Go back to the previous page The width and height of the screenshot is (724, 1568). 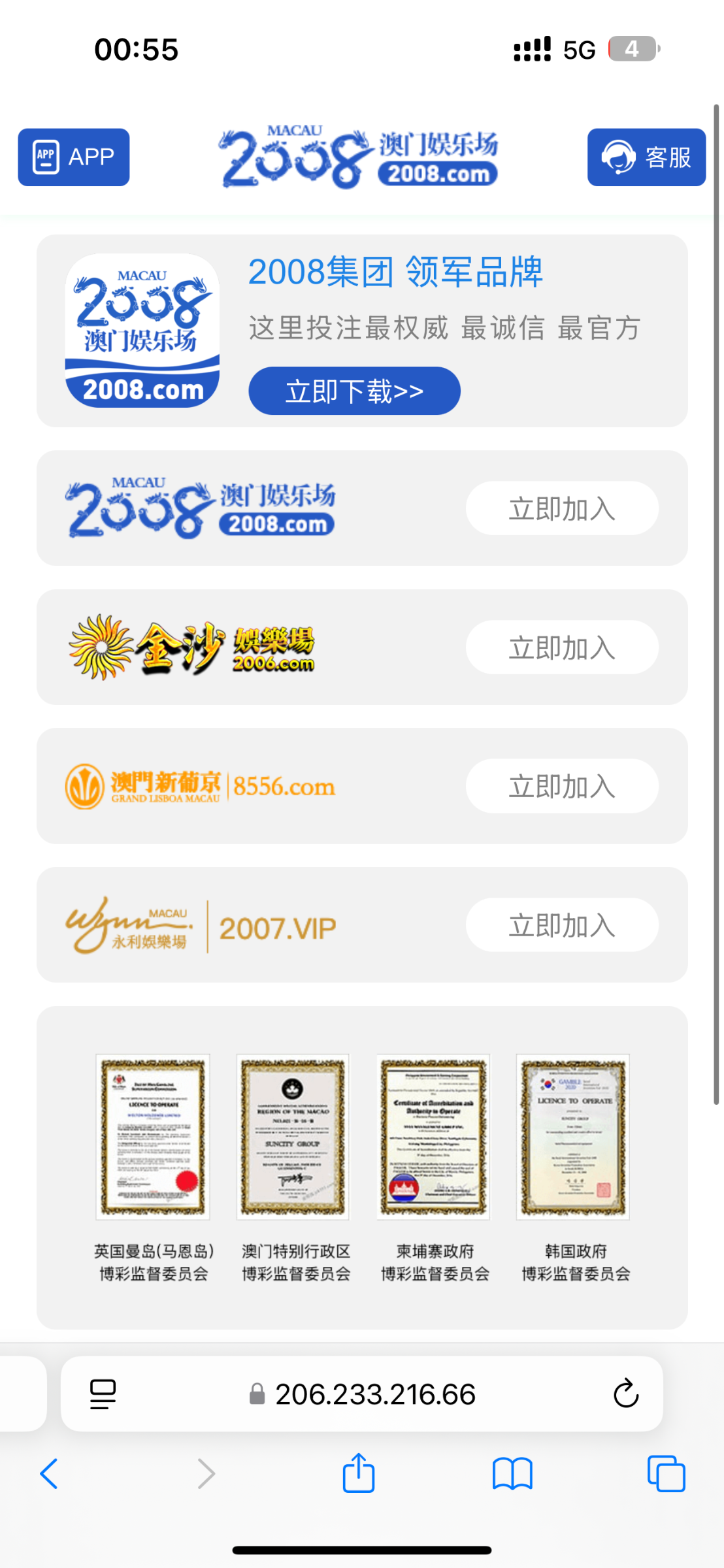coord(49,1474)
